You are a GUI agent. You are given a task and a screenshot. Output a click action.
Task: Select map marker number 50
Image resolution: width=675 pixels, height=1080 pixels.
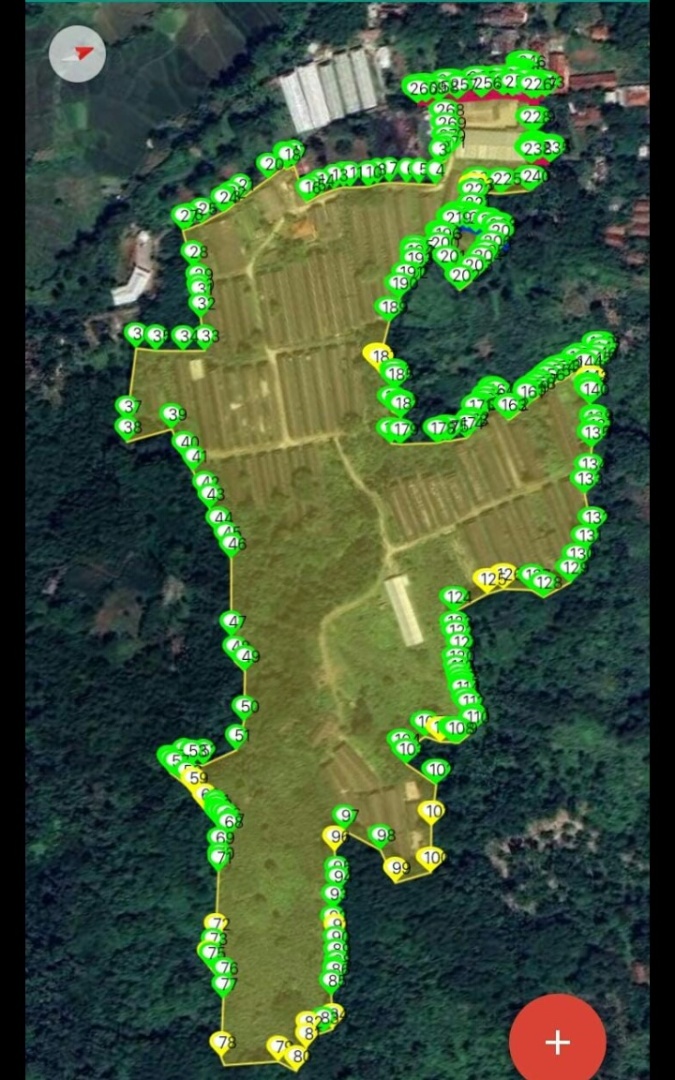[245, 706]
